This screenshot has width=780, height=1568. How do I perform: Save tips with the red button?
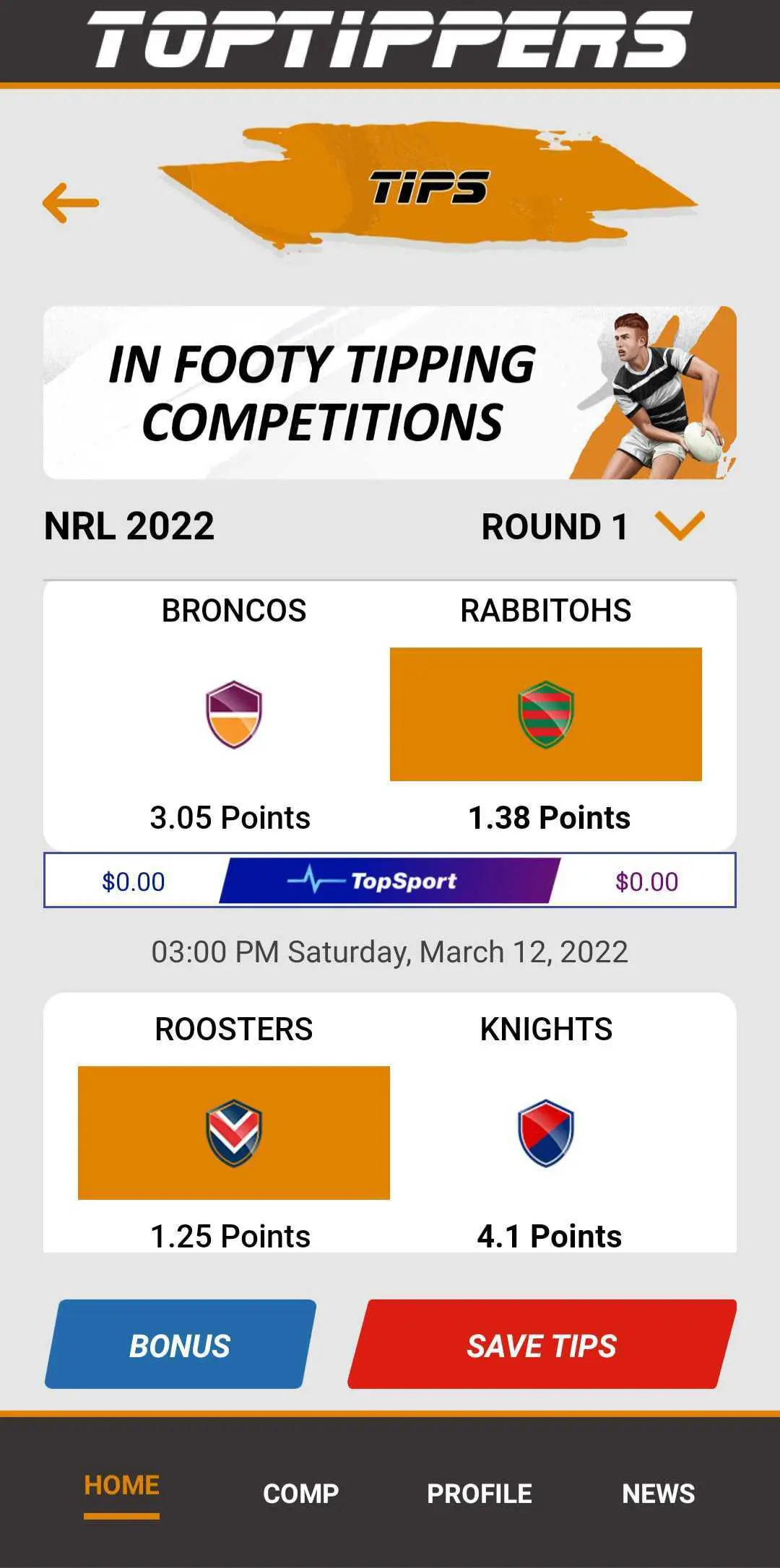542,1344
